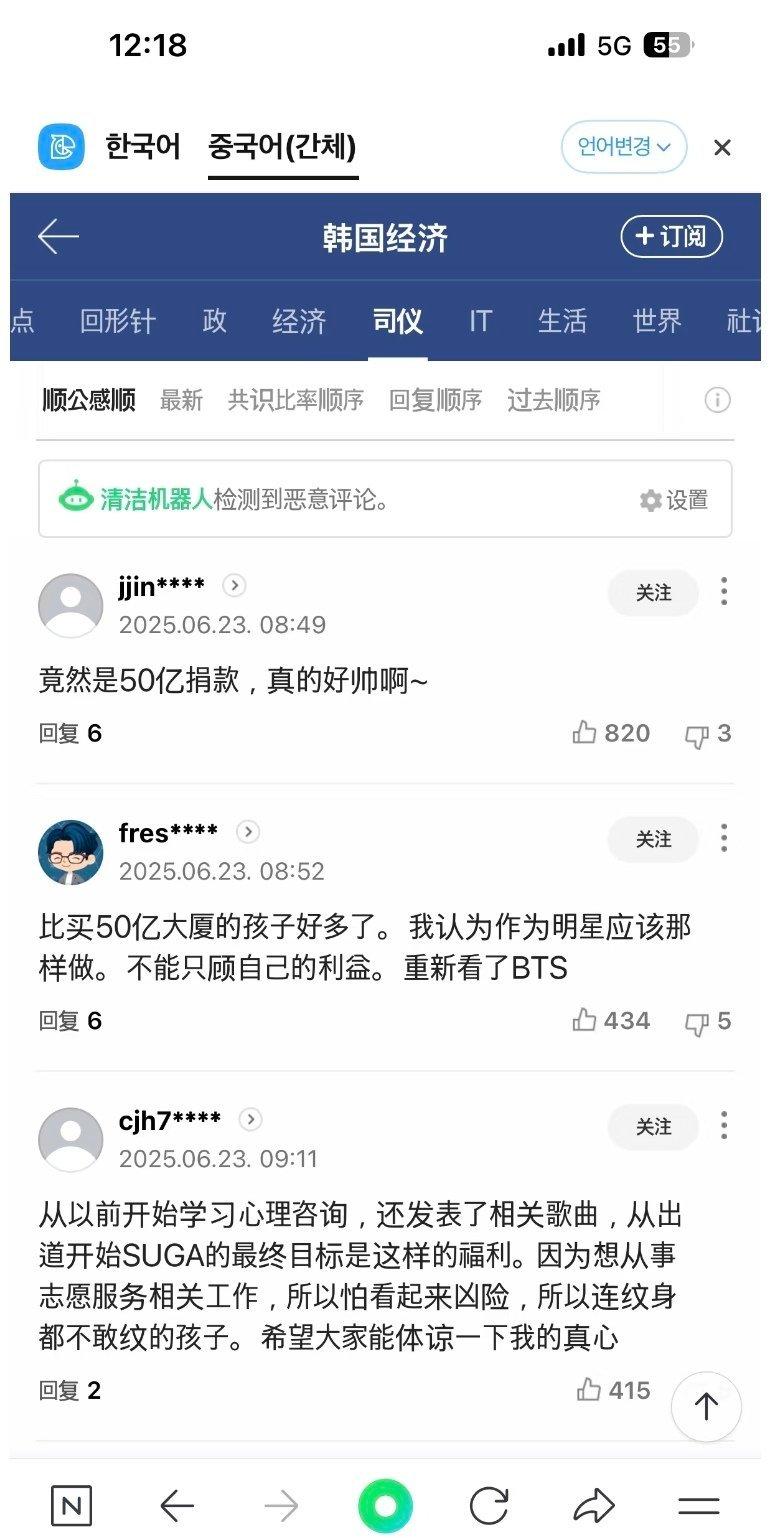Viewport: 770px width, 1538px height.
Task: Open overflow menu on fres**** comment
Action: pos(724,838)
